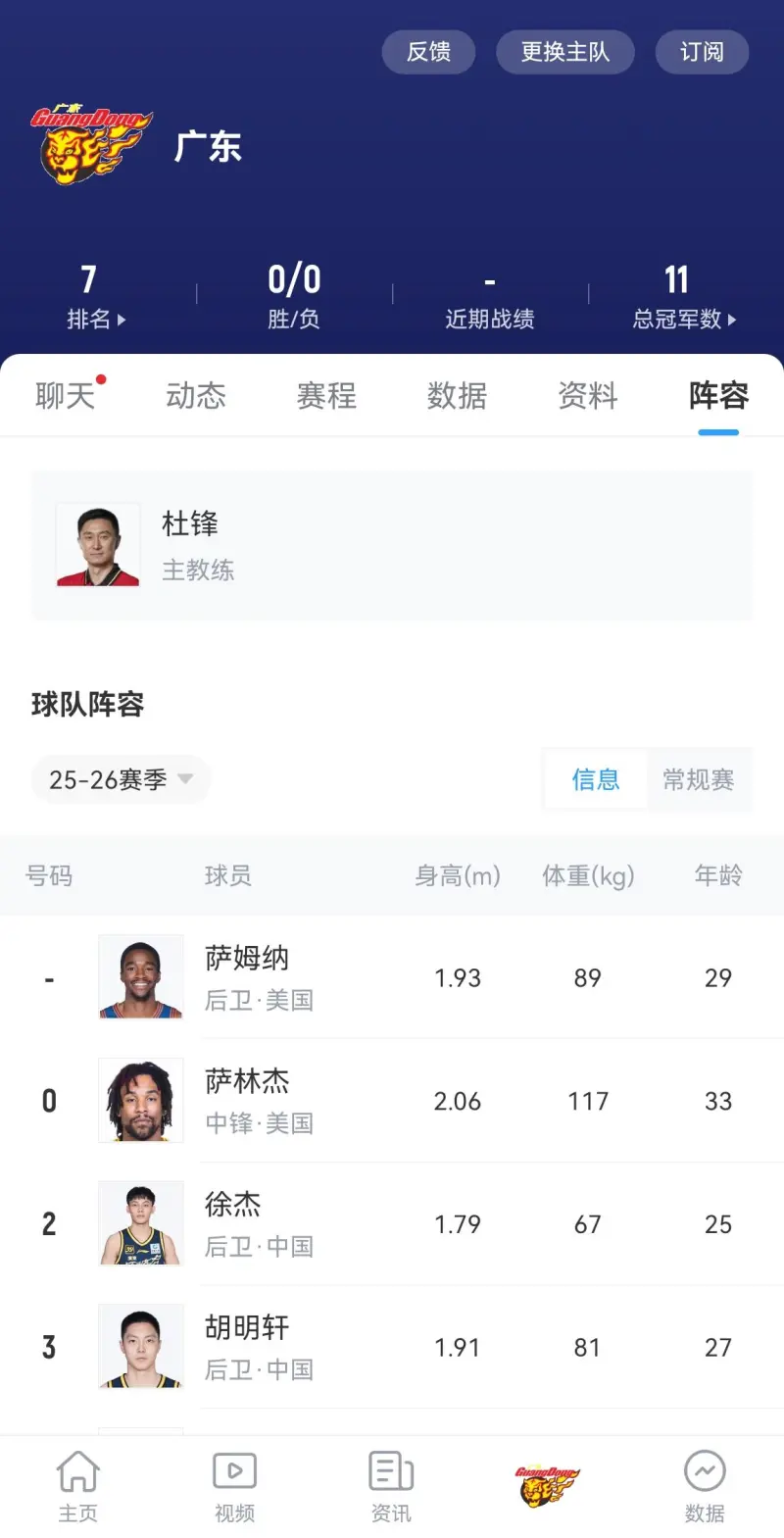
Task: Switch roster view to 信息 mode
Action: tap(595, 779)
